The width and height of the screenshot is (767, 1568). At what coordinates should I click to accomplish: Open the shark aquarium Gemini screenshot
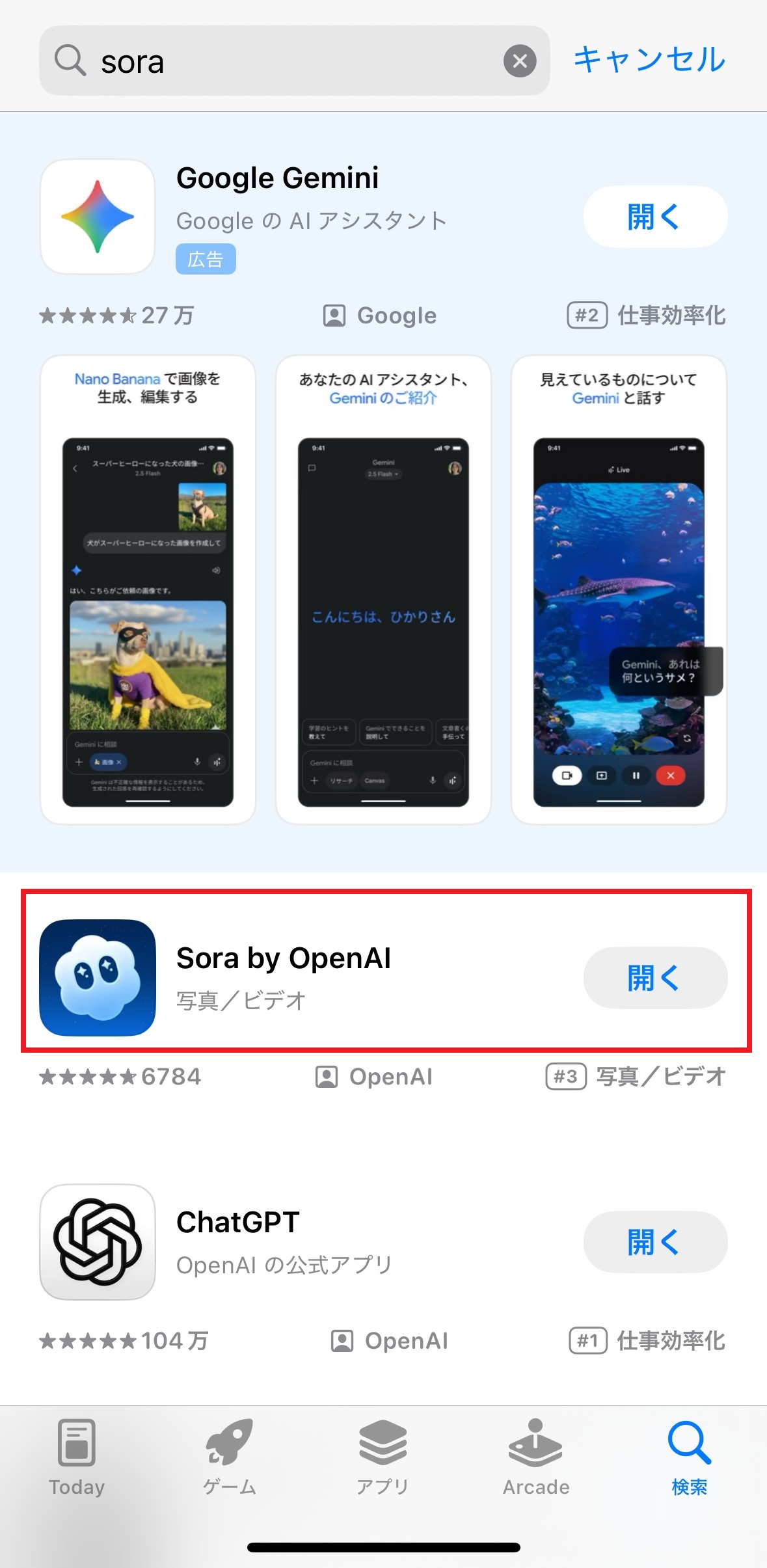[x=619, y=589]
